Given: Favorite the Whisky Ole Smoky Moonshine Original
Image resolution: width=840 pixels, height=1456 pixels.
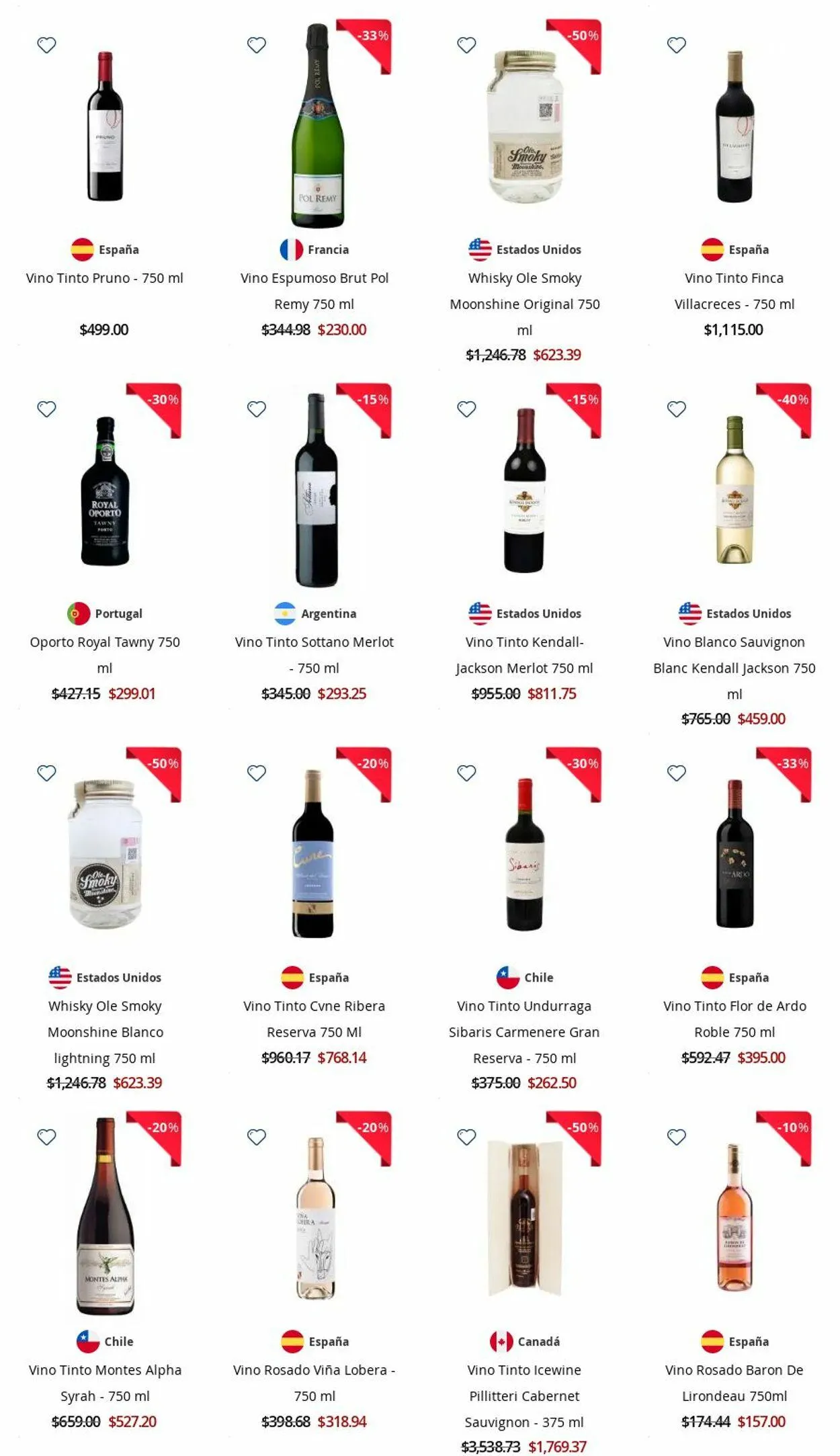Looking at the screenshot, I should point(466,45).
